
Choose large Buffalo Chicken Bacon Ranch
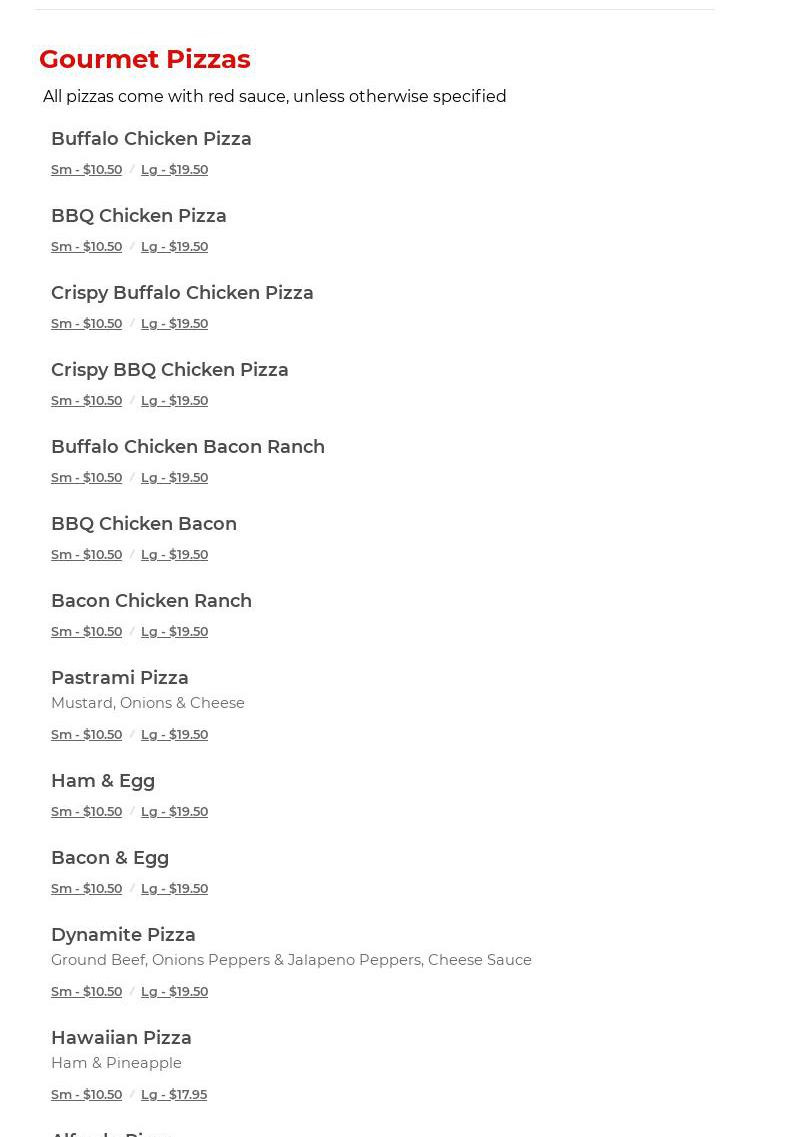coord(174,478)
